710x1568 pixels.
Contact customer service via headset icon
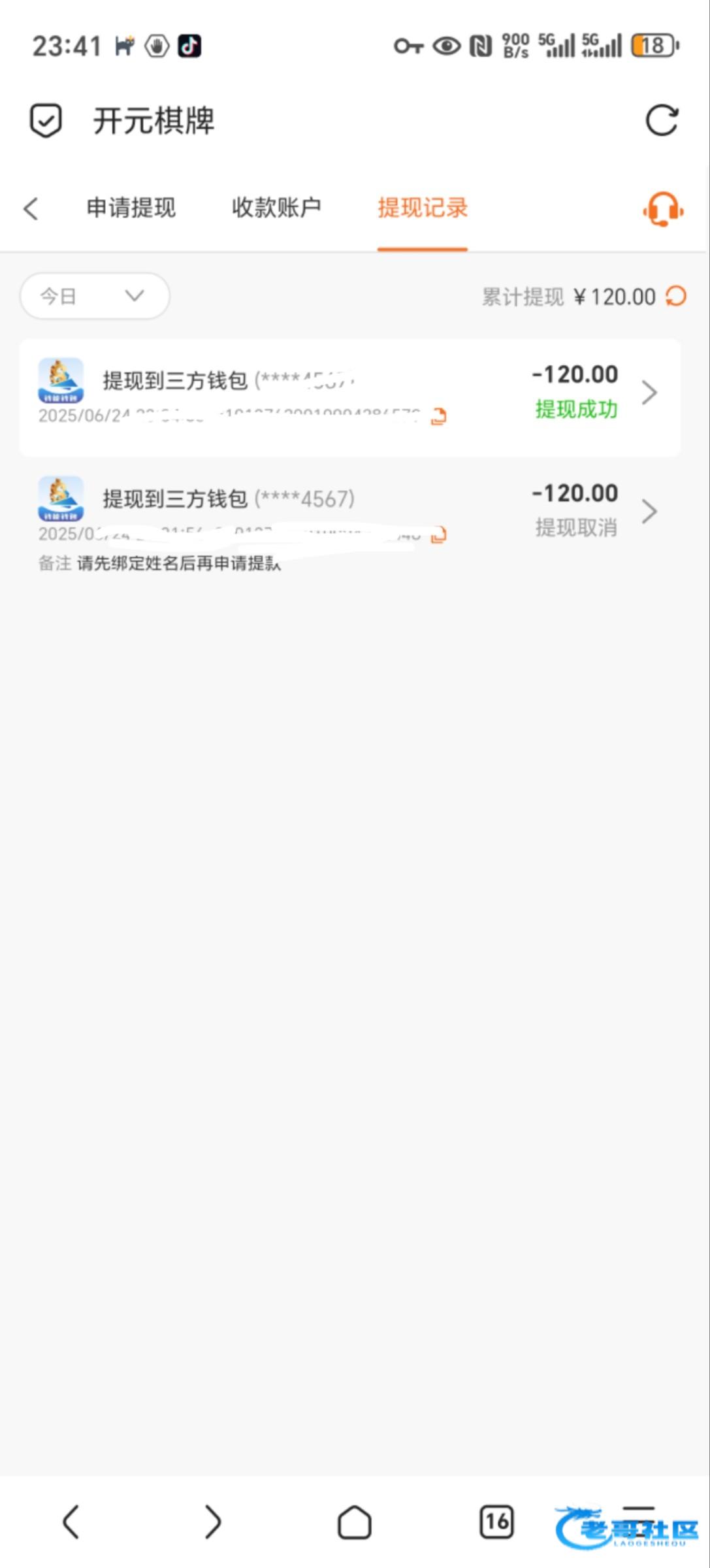pyautogui.click(x=662, y=210)
